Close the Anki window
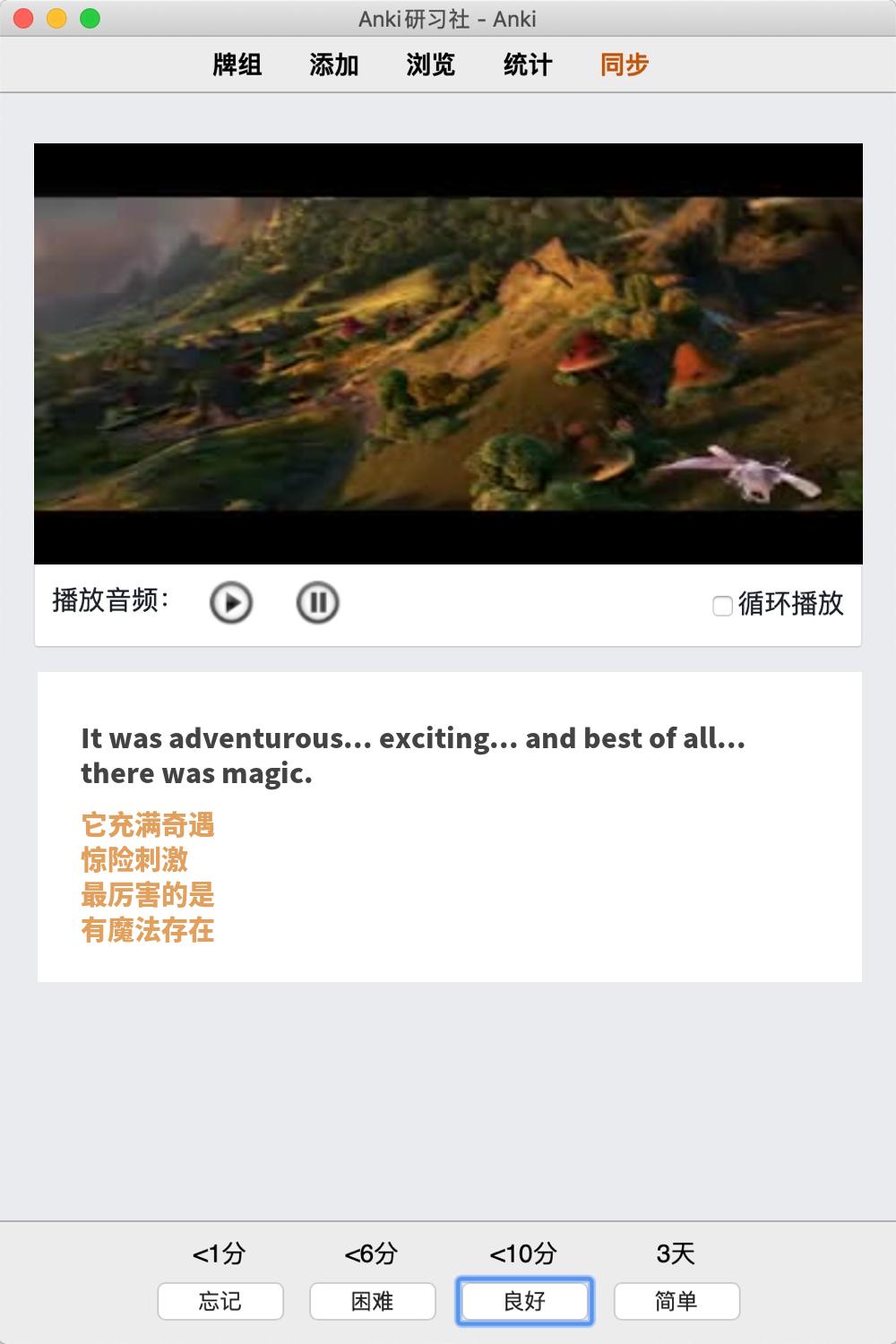The image size is (896, 1344). tap(24, 19)
